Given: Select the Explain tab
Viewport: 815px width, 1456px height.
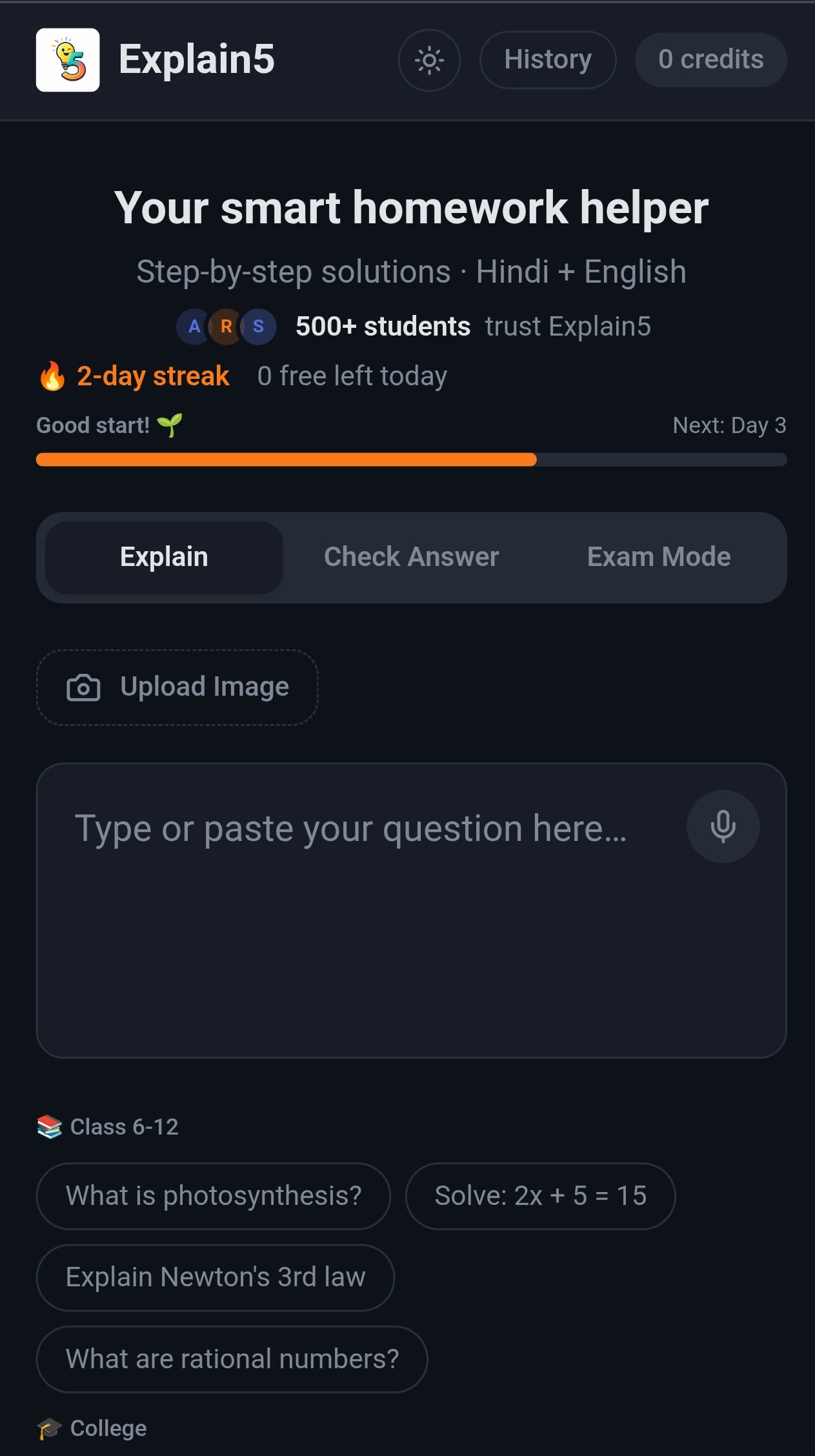Looking at the screenshot, I should (x=163, y=556).
